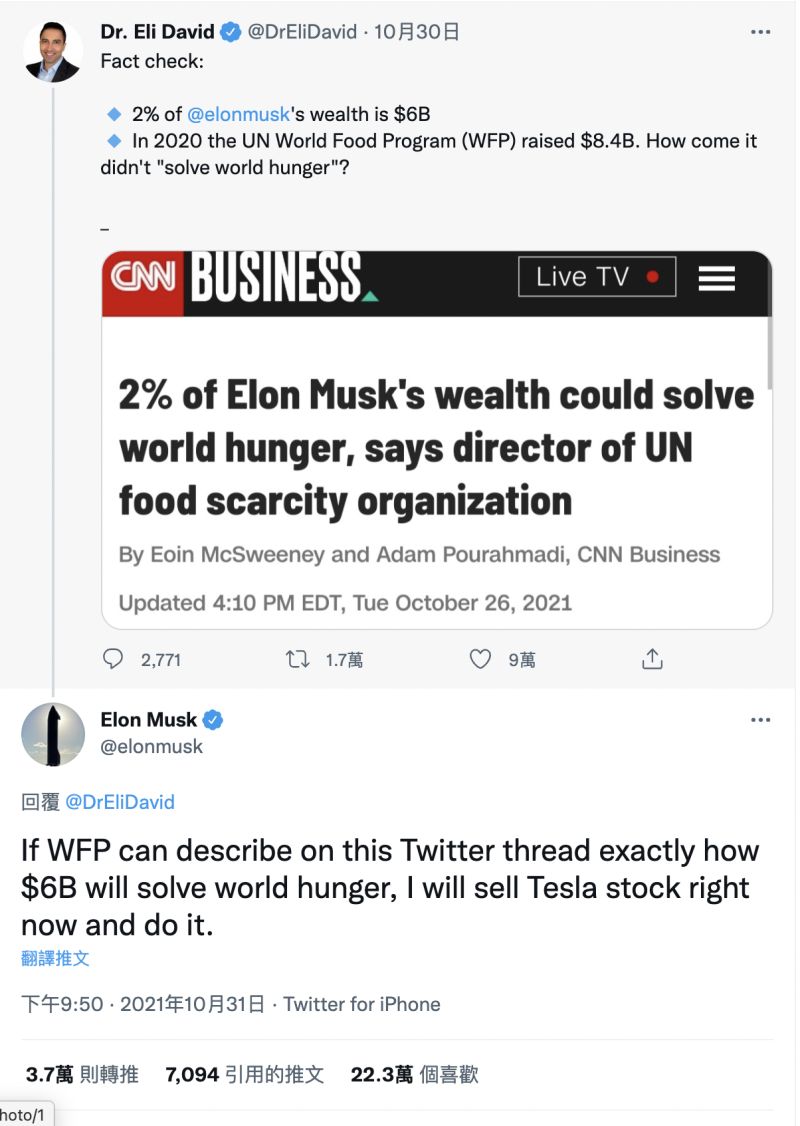Open the CNN Business article image

(x=437, y=440)
